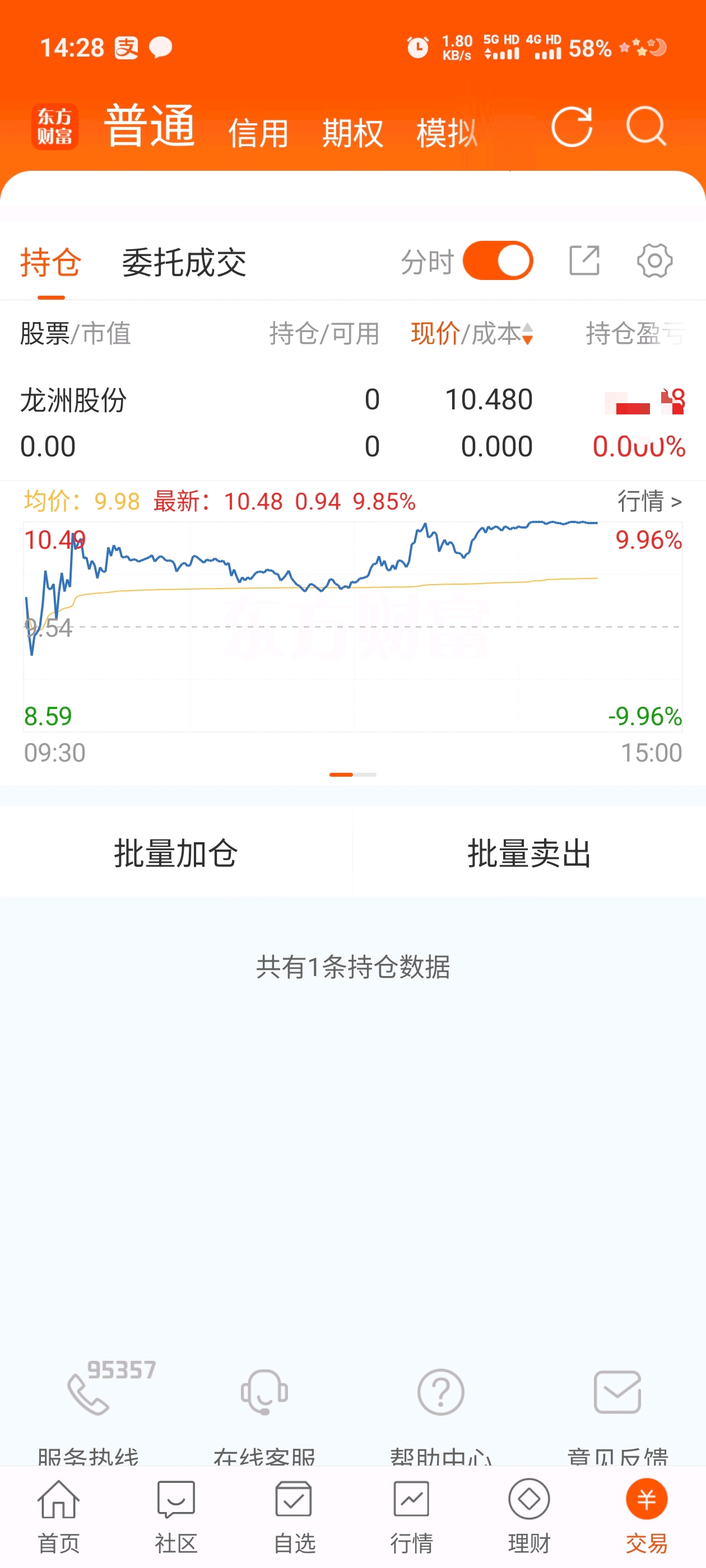Open the 理财 bottom tab
Screen dimensions: 706x1568
(x=529, y=1516)
